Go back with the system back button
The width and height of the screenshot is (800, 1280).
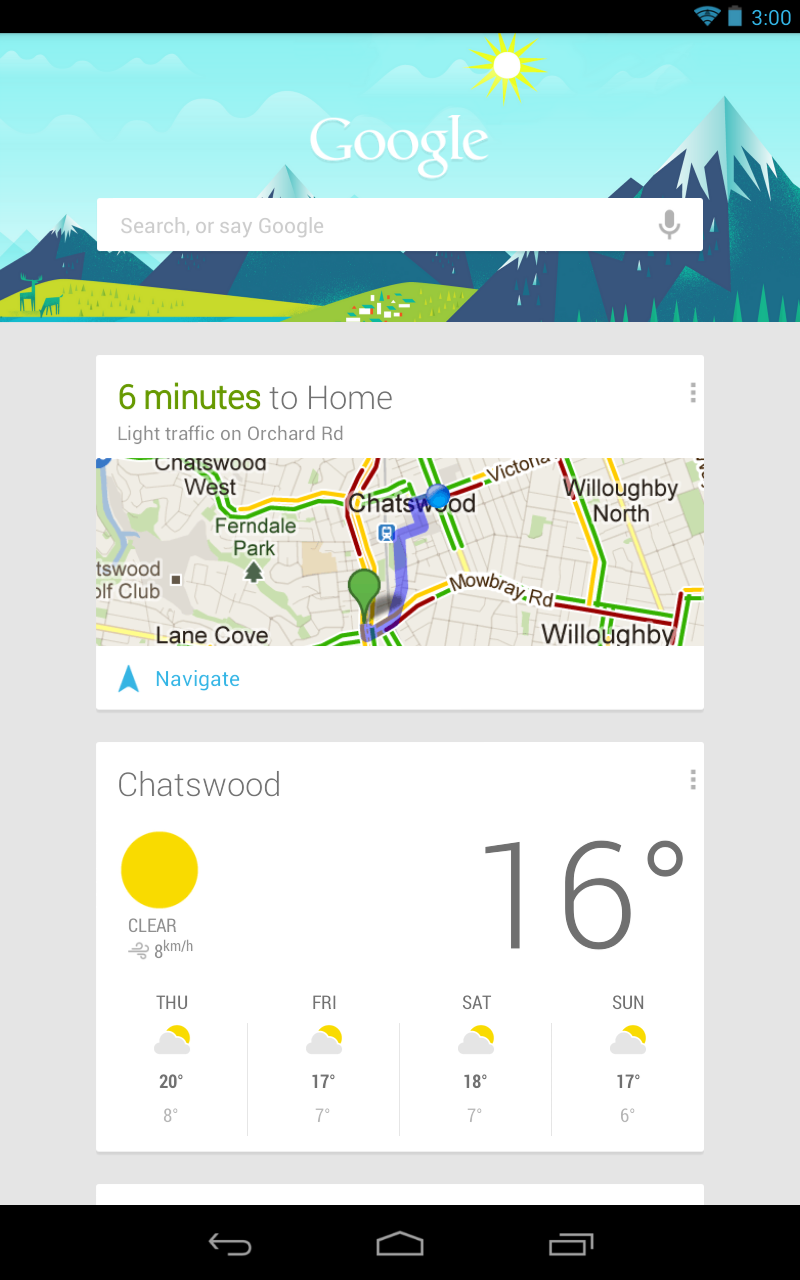click(230, 1243)
